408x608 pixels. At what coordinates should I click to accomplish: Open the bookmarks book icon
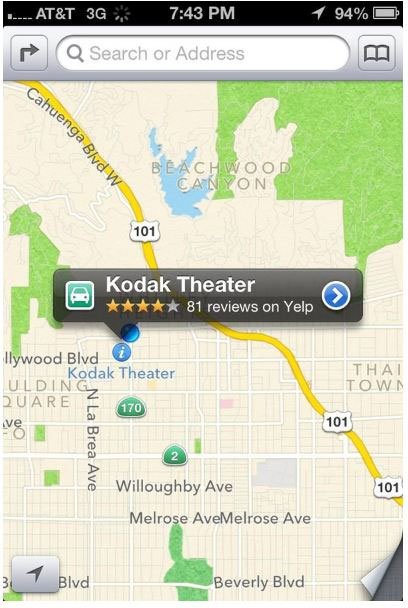[376, 54]
